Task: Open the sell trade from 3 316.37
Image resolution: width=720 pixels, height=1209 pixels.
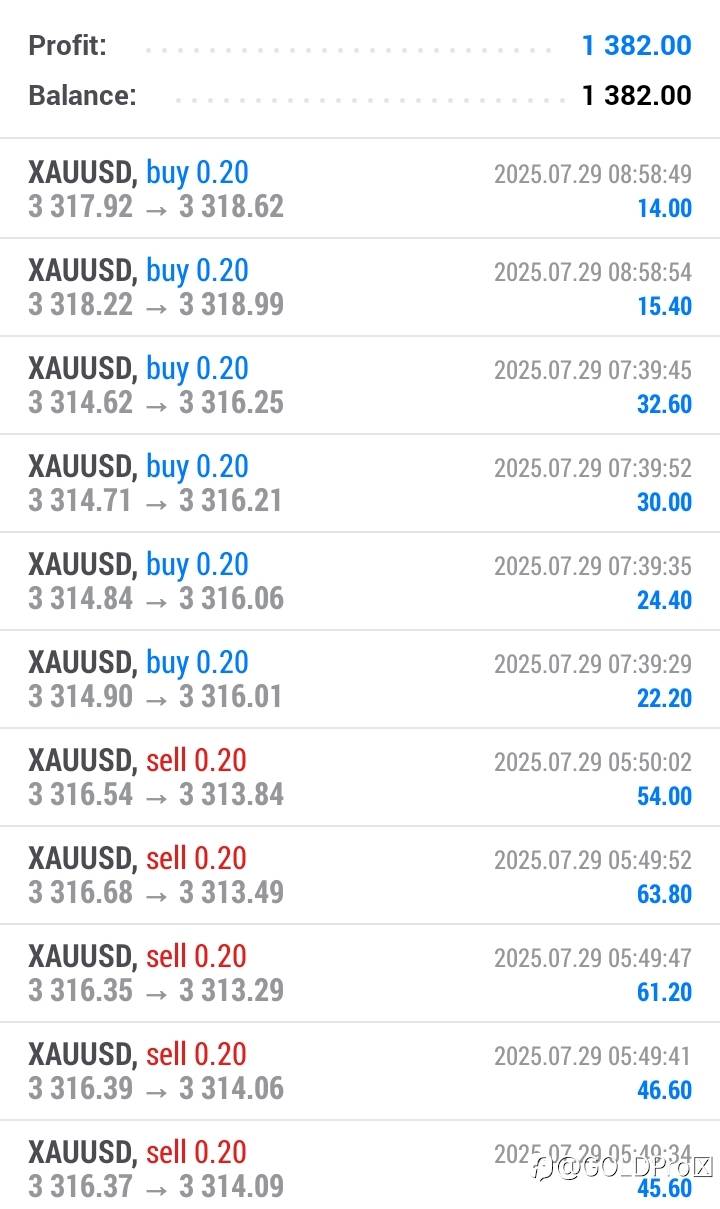Action: coord(360,1165)
